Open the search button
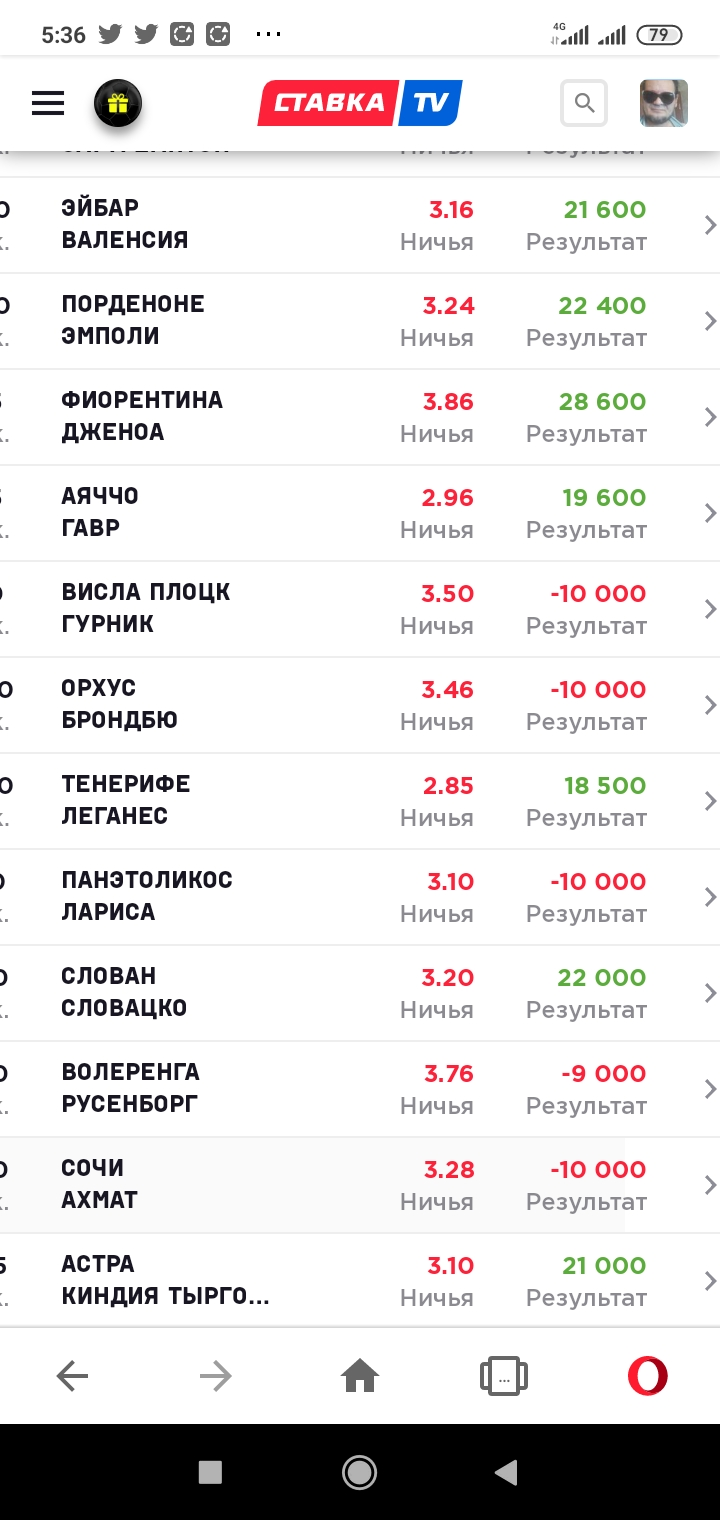Viewport: 720px width, 1520px height. (x=585, y=103)
